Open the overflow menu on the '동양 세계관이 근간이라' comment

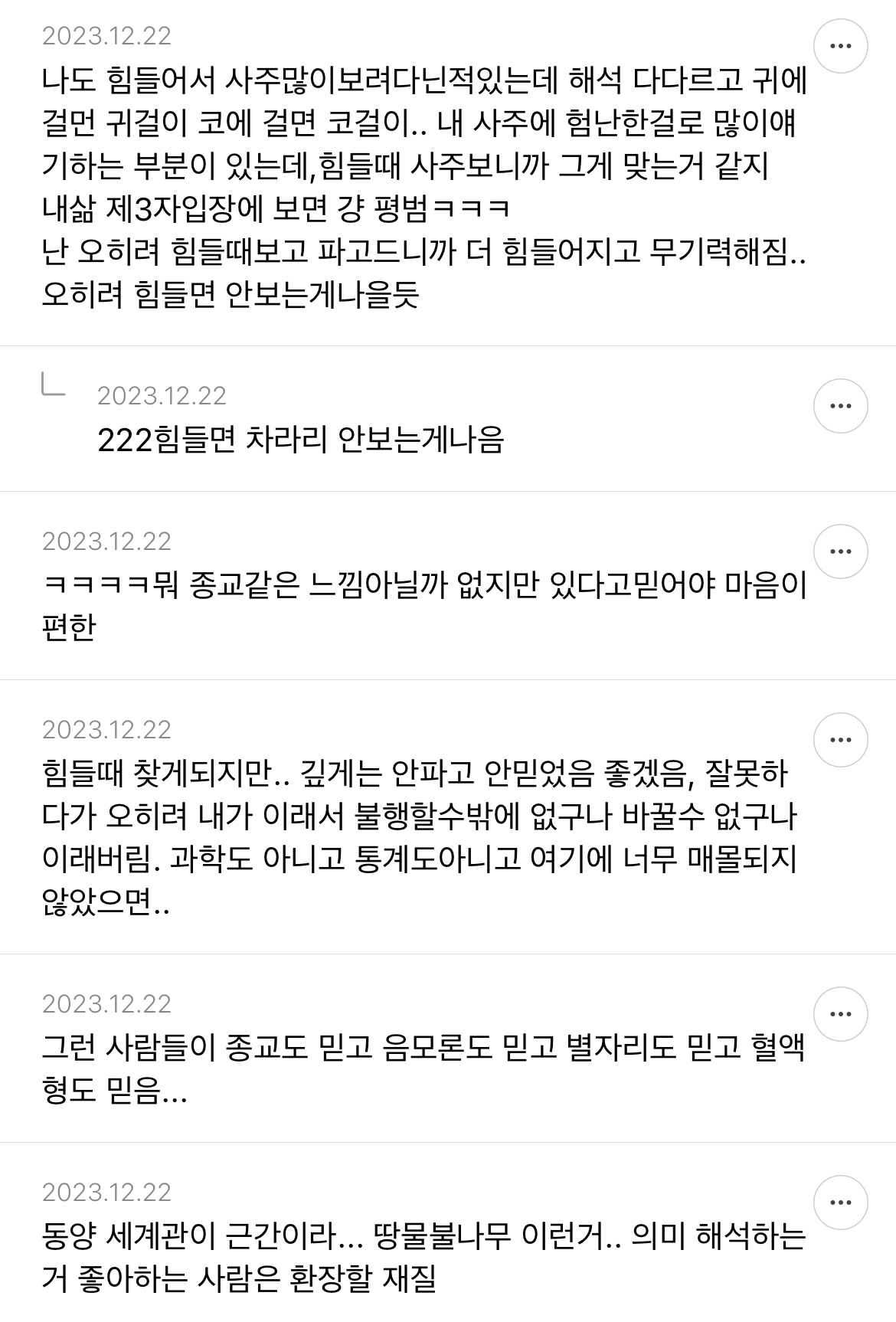[840, 1203]
